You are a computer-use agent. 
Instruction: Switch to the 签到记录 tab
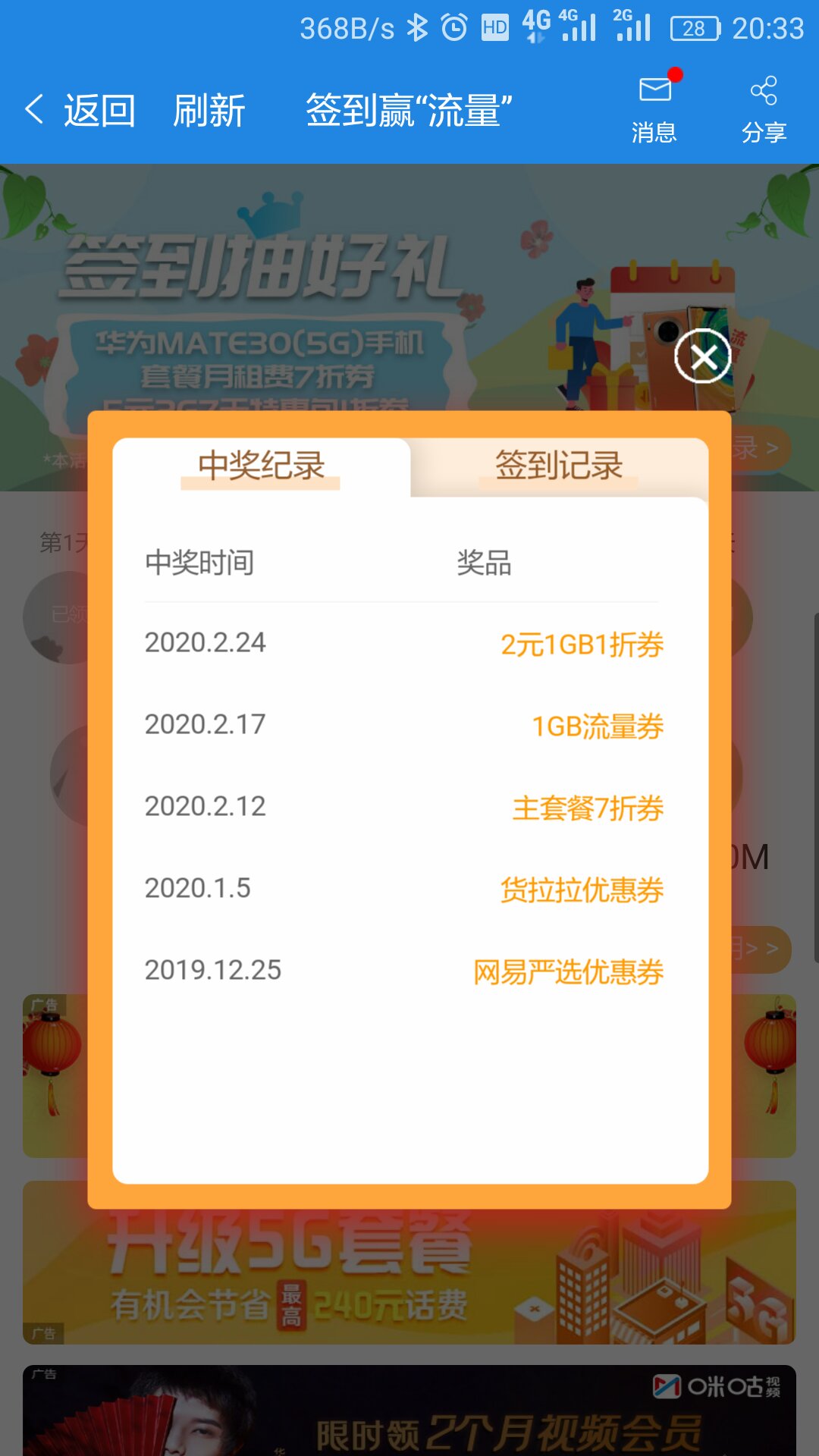click(559, 466)
